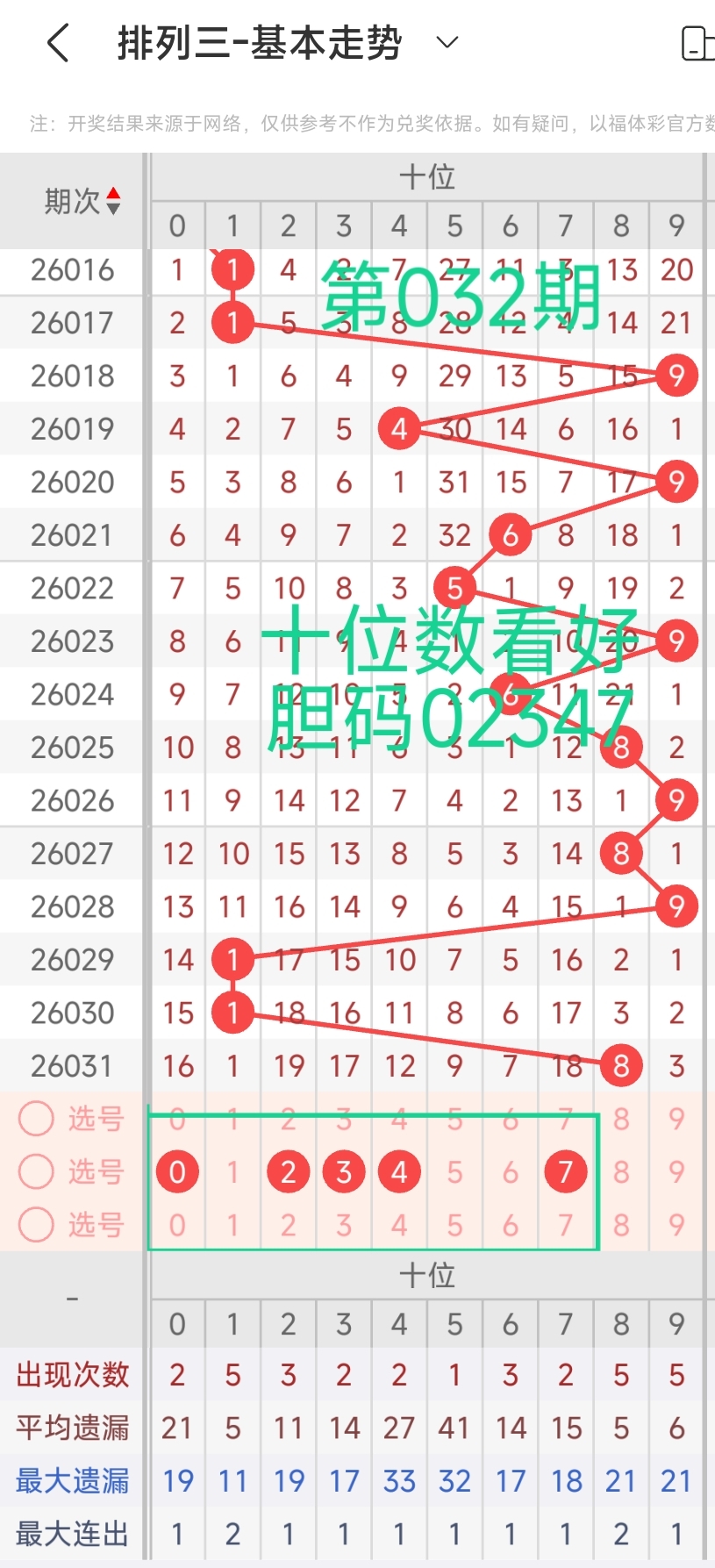Image resolution: width=715 pixels, height=1568 pixels.
Task: Tap the period label 26031 in the left column
Action: (71, 1065)
